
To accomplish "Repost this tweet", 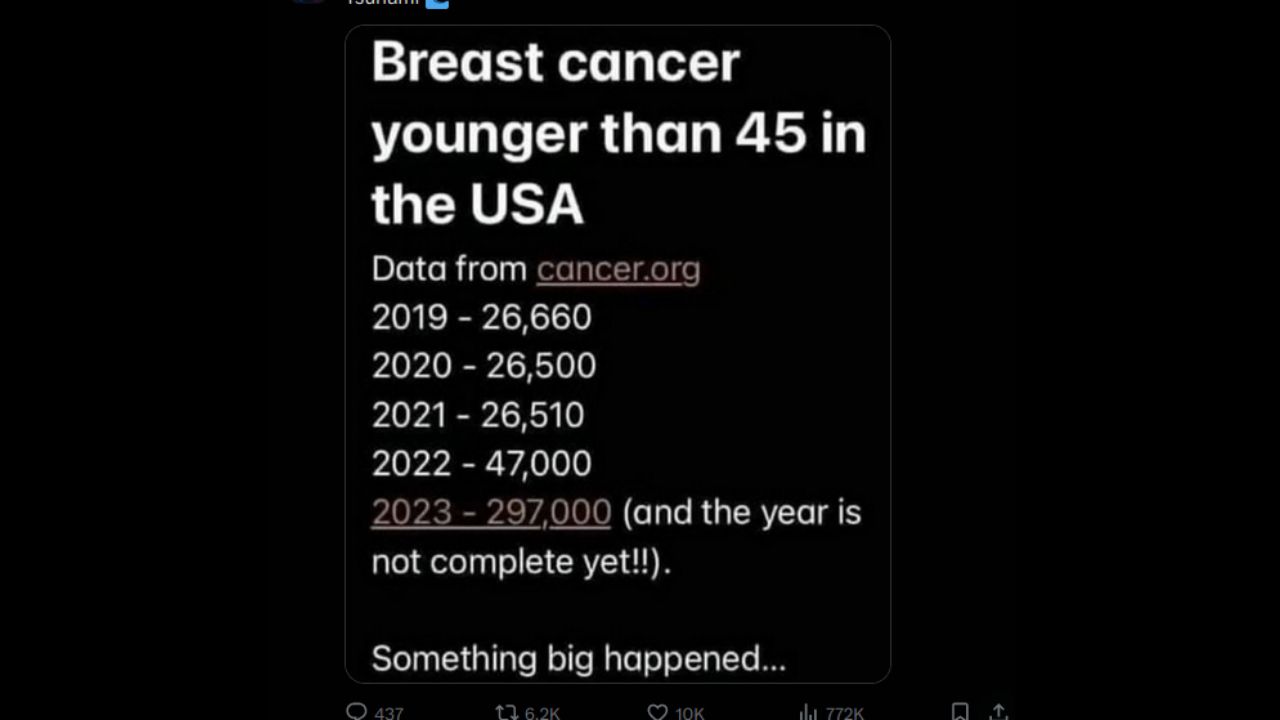I will click(x=508, y=711).
